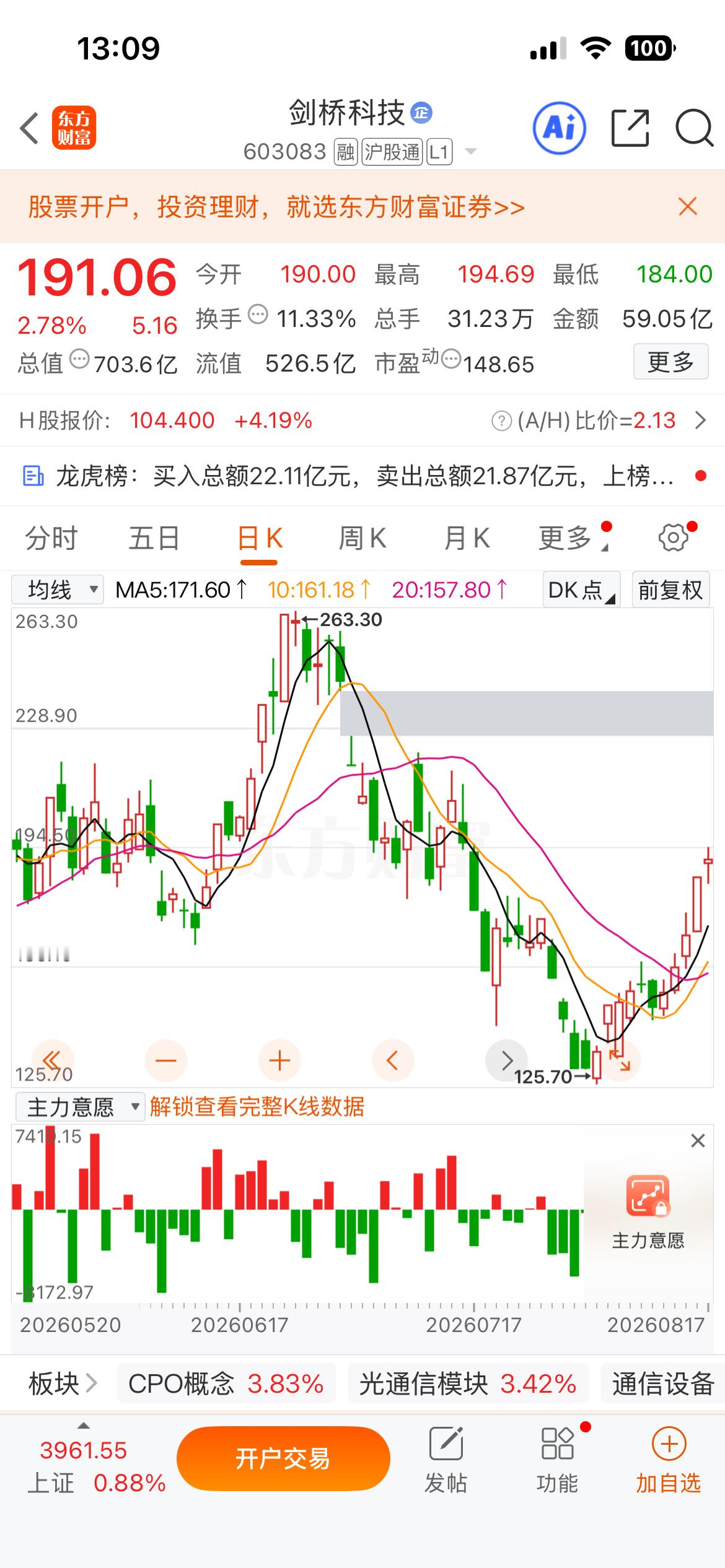
Task: Expand the 主力意愿 indicator dropdown
Action: [x=78, y=1107]
